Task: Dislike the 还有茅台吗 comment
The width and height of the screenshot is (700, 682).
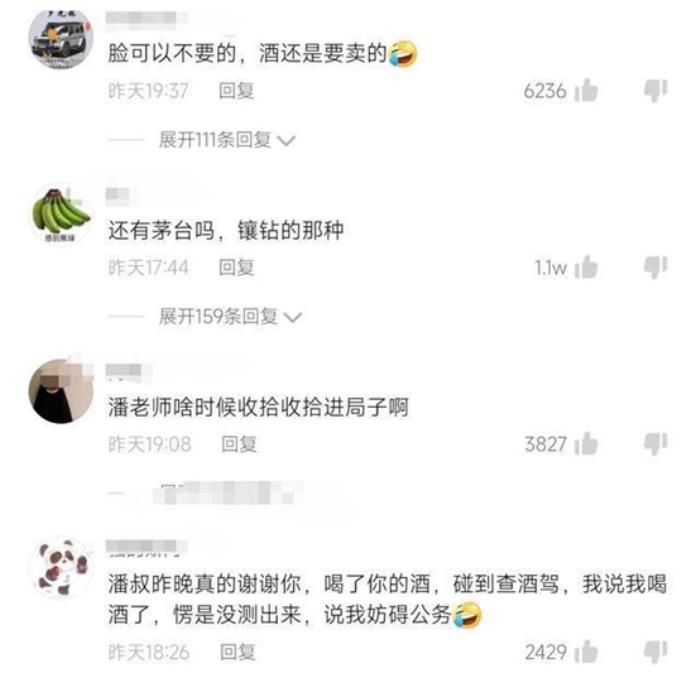Action: point(655,267)
